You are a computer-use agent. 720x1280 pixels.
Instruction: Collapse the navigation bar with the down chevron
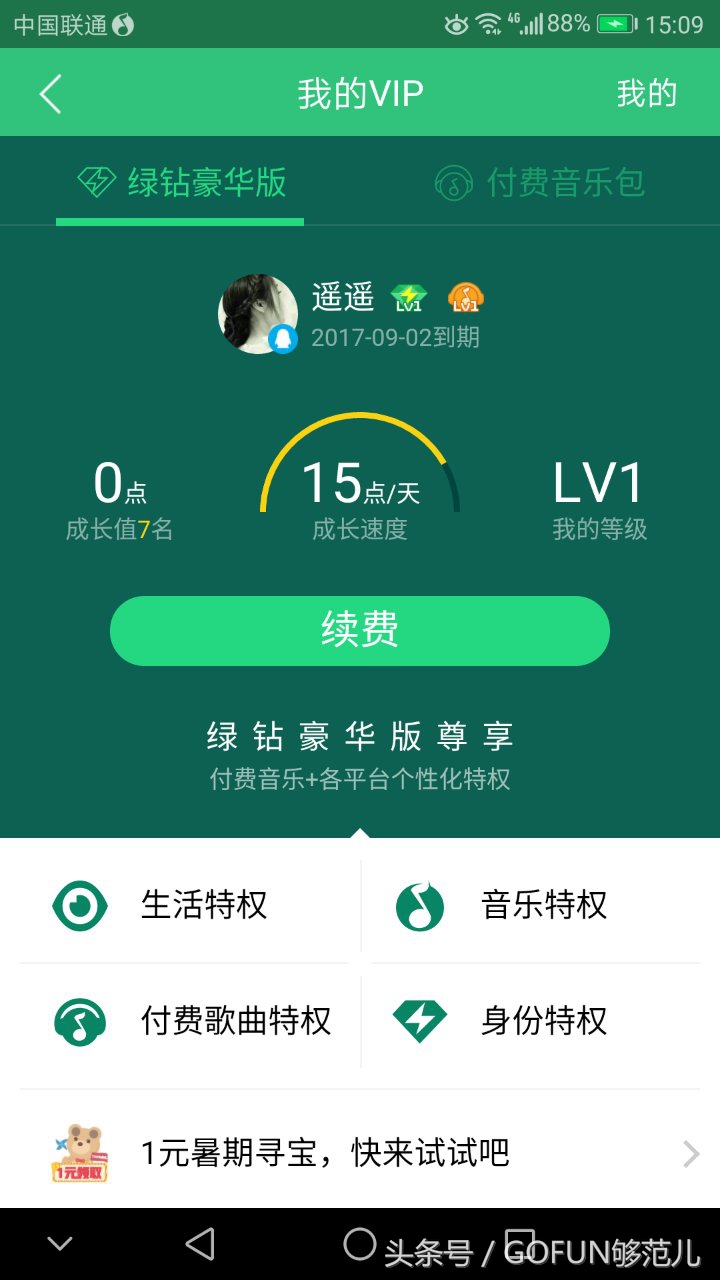click(x=59, y=1244)
